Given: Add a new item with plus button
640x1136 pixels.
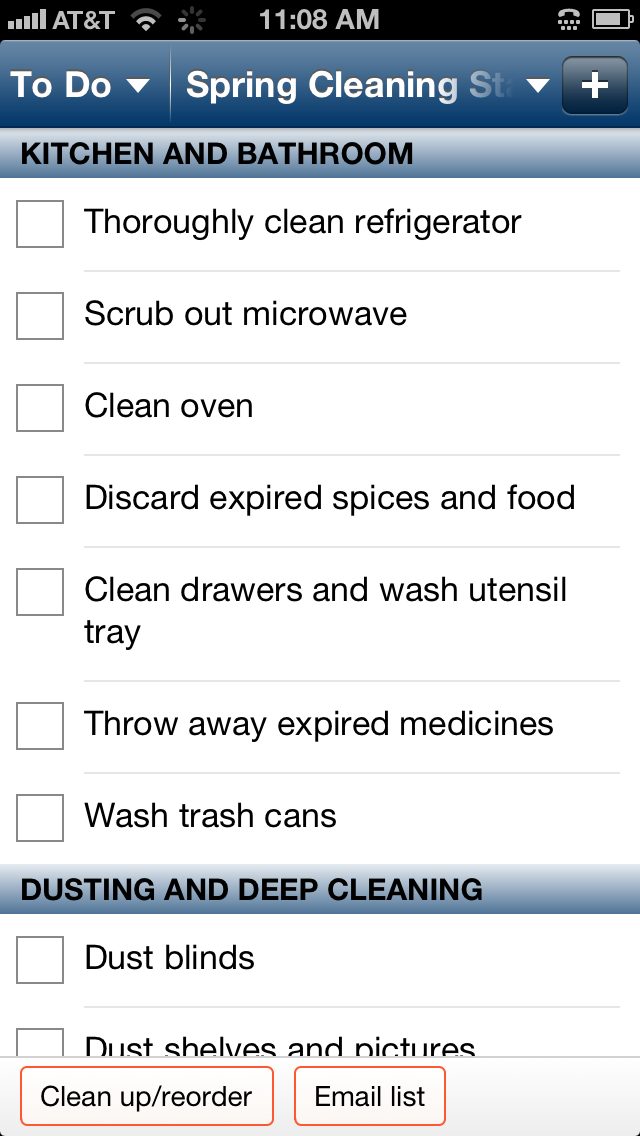Looking at the screenshot, I should [595, 86].
